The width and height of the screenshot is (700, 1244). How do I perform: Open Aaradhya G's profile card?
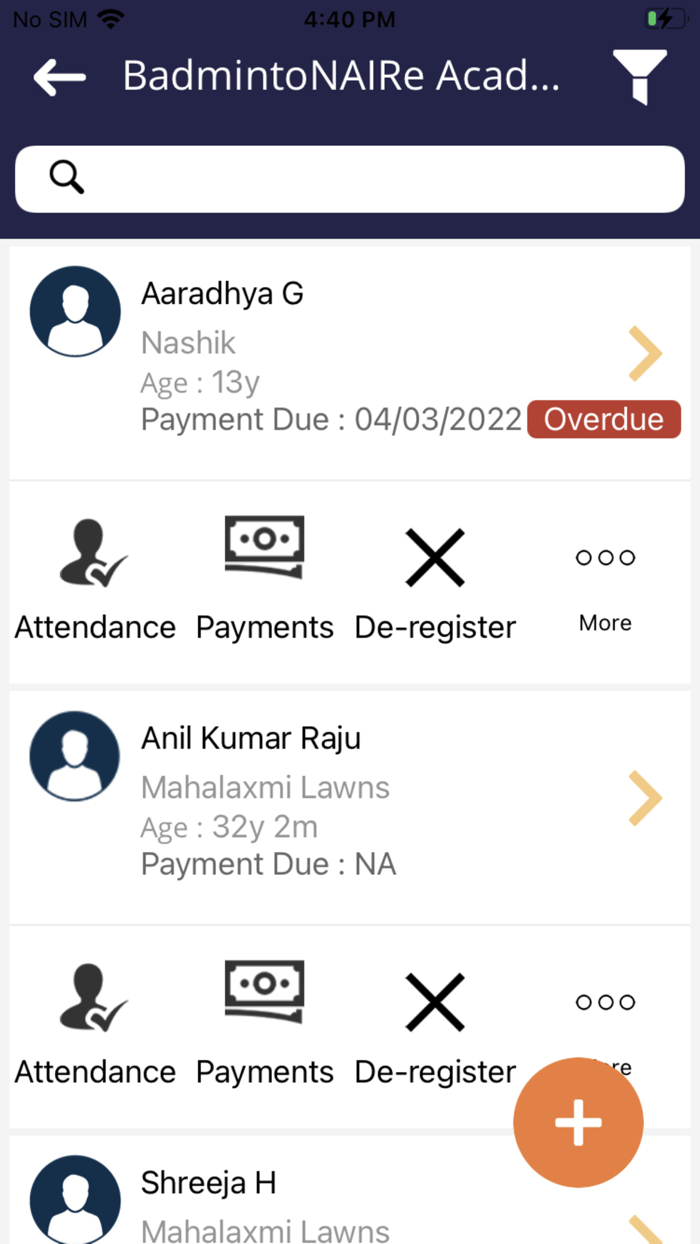[x=350, y=363]
